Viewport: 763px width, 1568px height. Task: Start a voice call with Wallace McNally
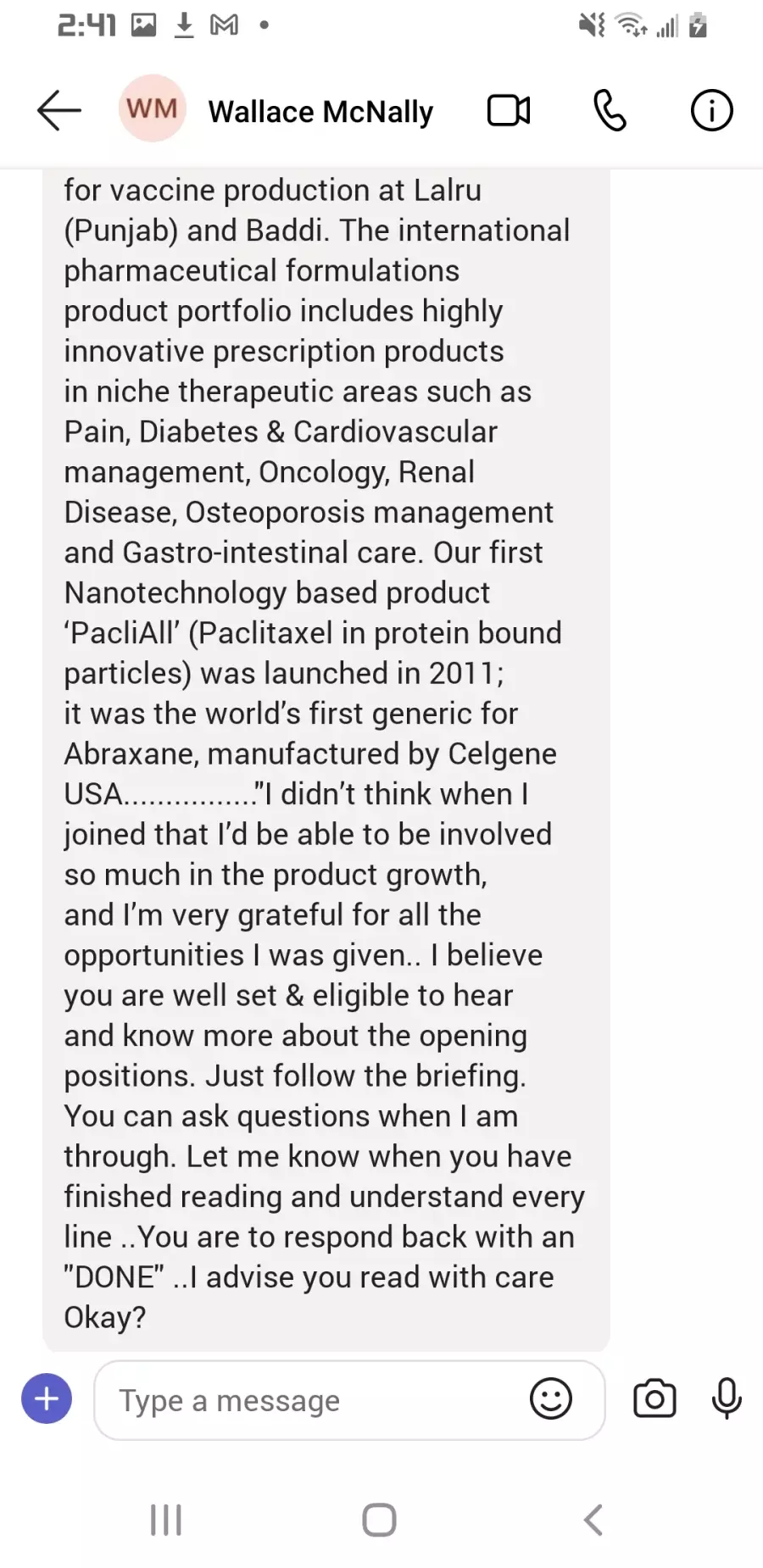point(610,111)
